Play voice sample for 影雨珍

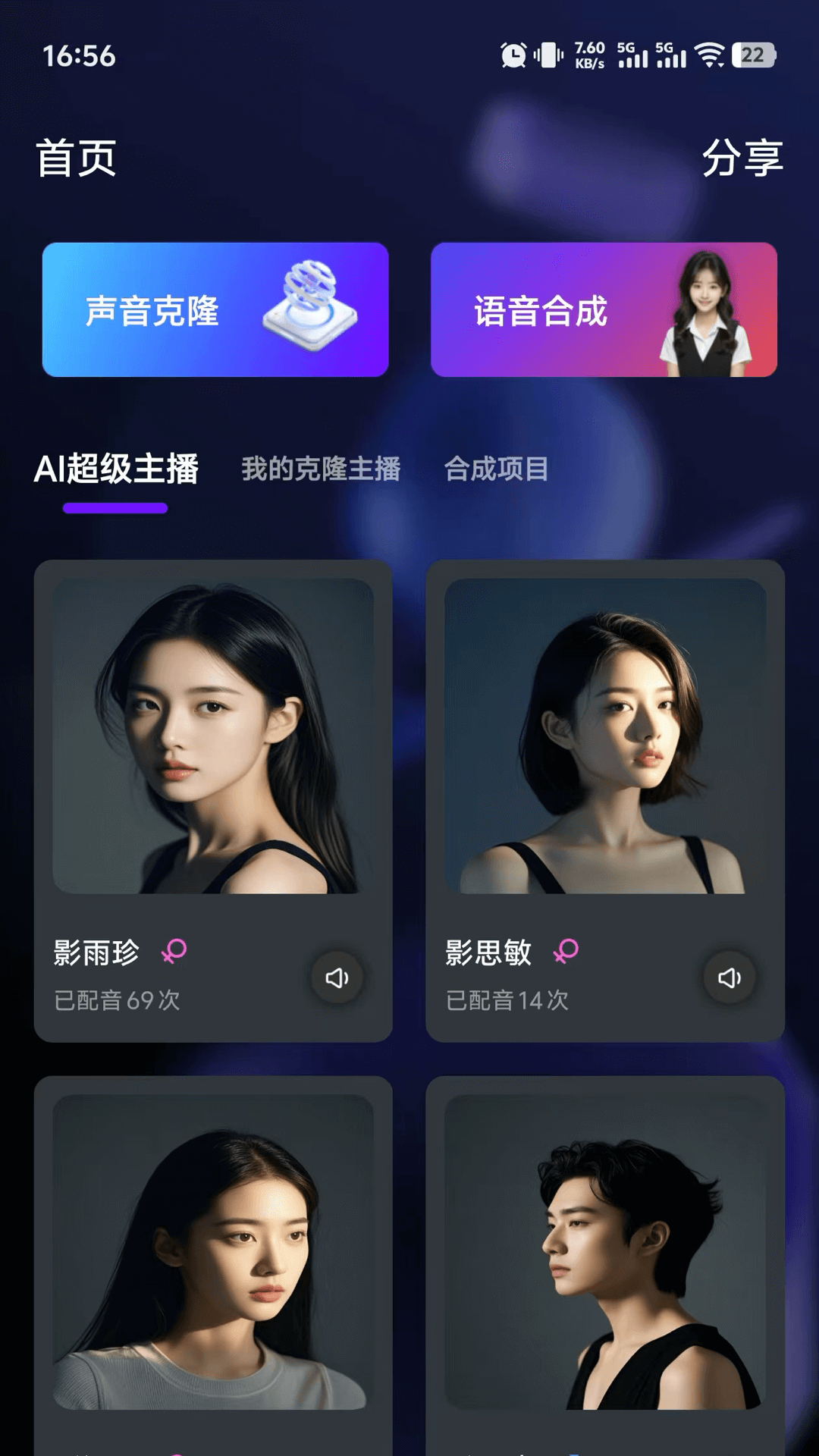[x=337, y=977]
